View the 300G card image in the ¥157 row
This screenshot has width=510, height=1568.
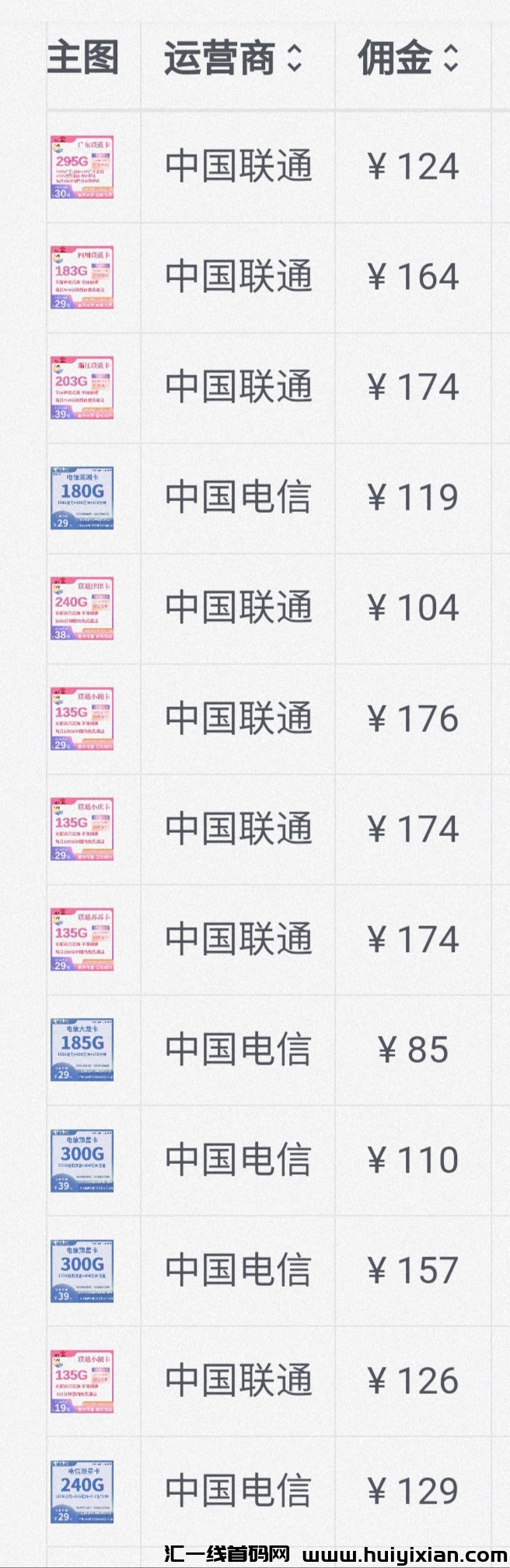click(x=82, y=1270)
